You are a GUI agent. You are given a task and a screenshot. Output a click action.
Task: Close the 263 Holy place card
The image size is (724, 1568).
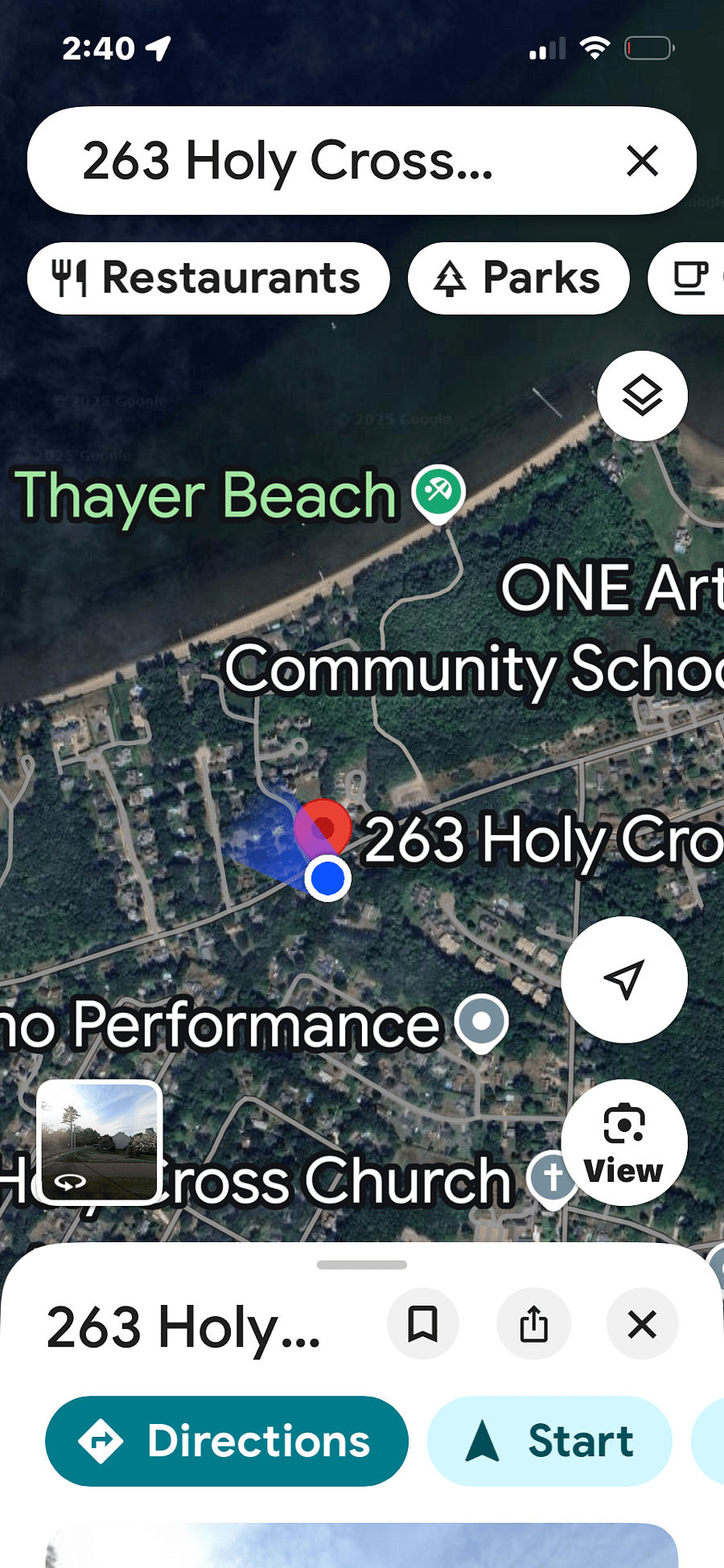click(x=642, y=1323)
